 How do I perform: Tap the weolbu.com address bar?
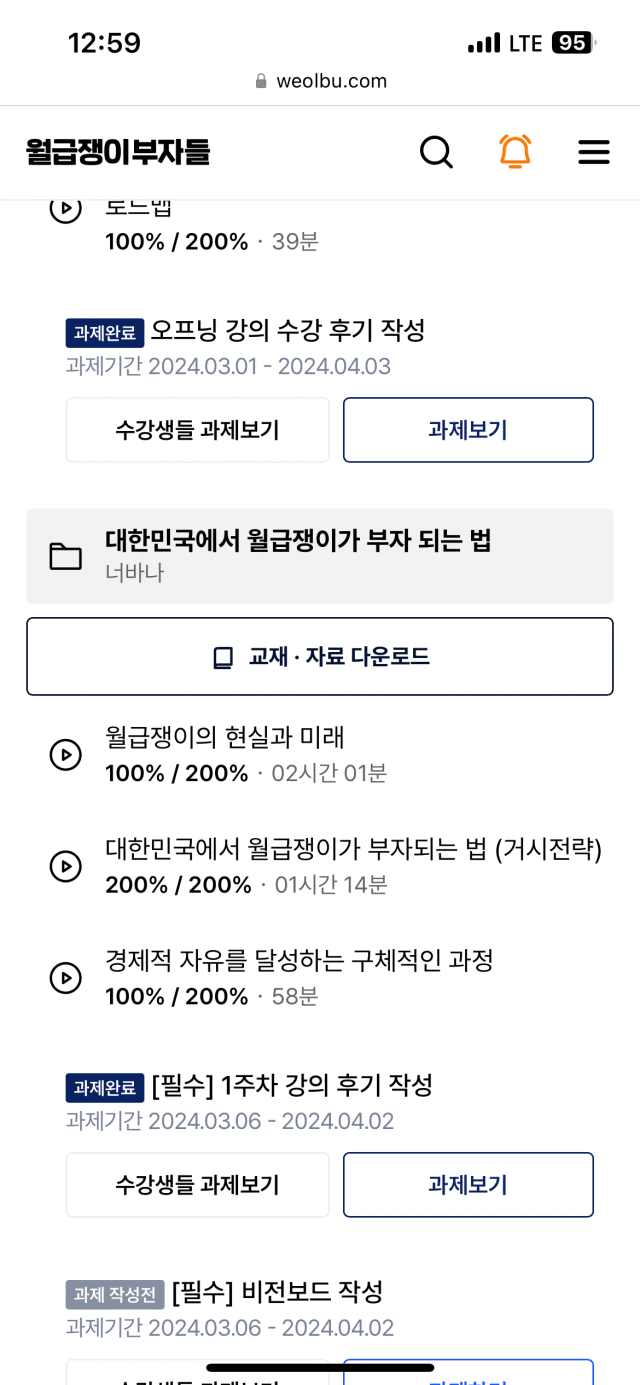pyautogui.click(x=320, y=81)
